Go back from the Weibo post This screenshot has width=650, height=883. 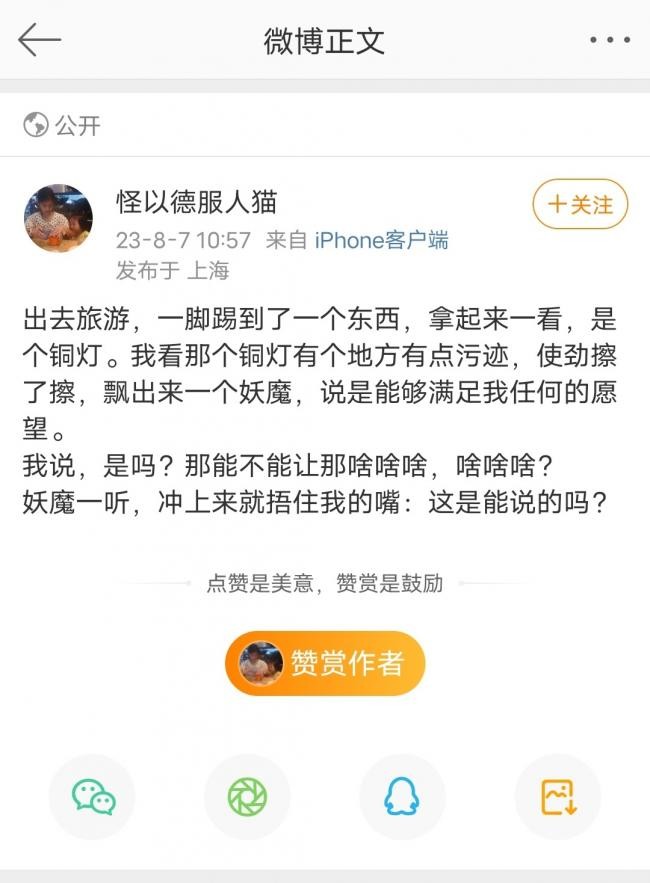39,40
